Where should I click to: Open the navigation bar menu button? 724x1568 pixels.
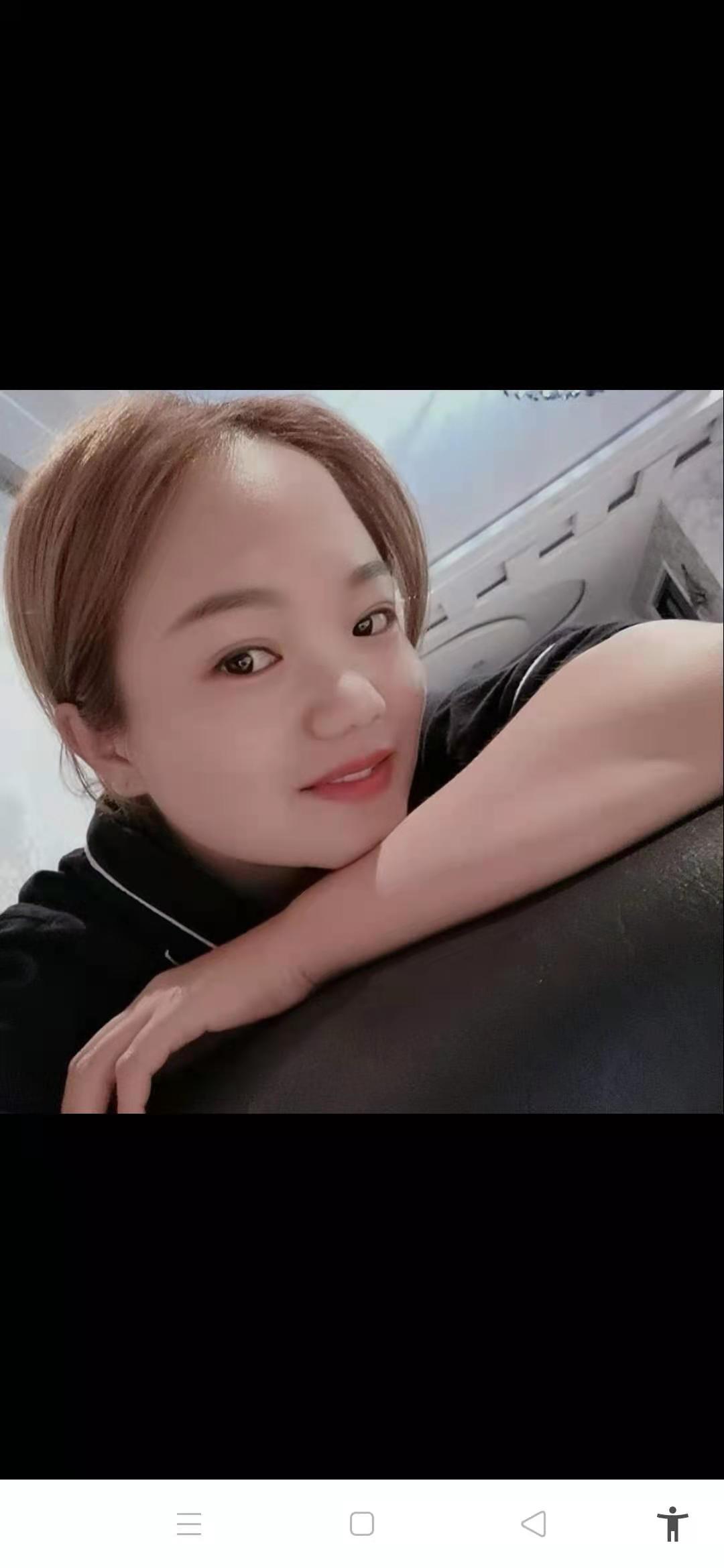[189, 1524]
